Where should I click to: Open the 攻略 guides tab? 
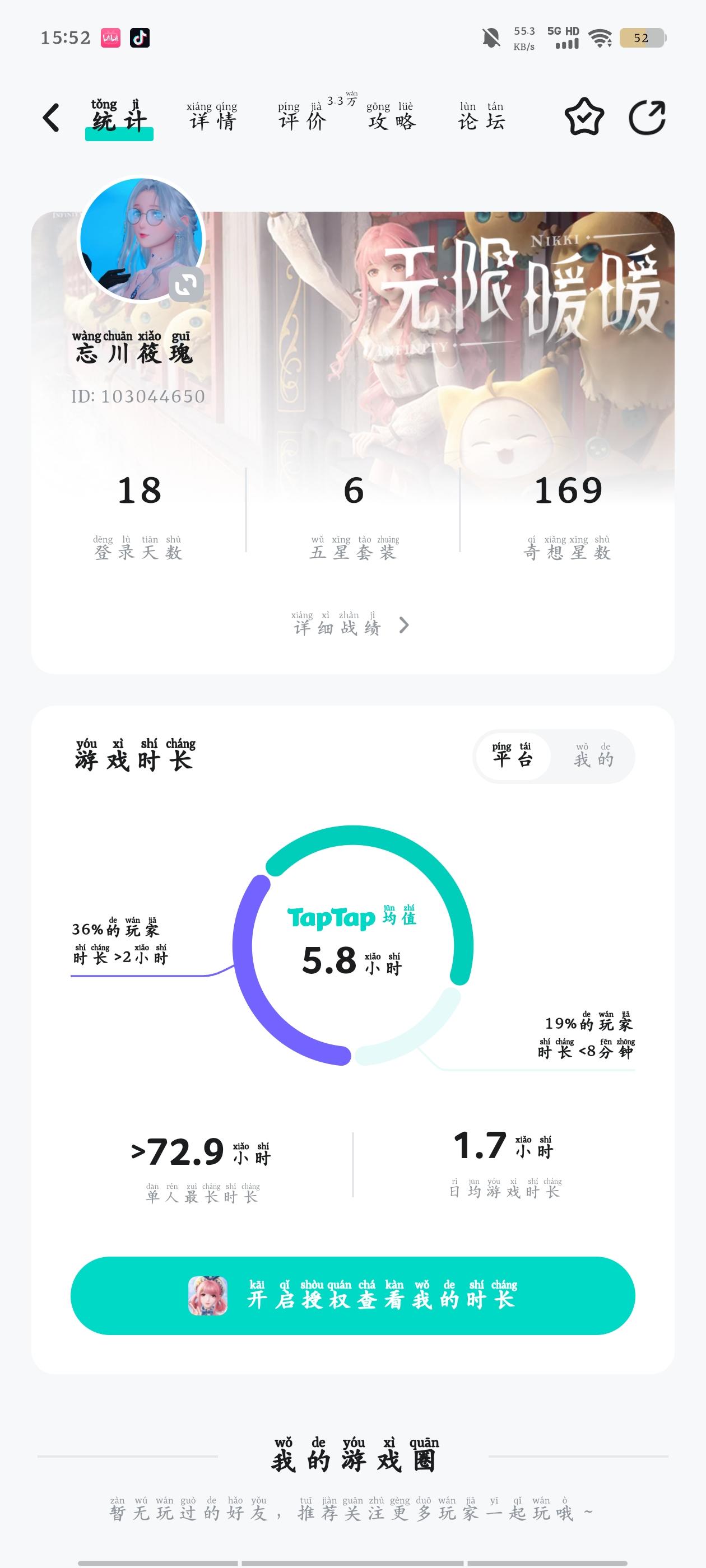[391, 120]
